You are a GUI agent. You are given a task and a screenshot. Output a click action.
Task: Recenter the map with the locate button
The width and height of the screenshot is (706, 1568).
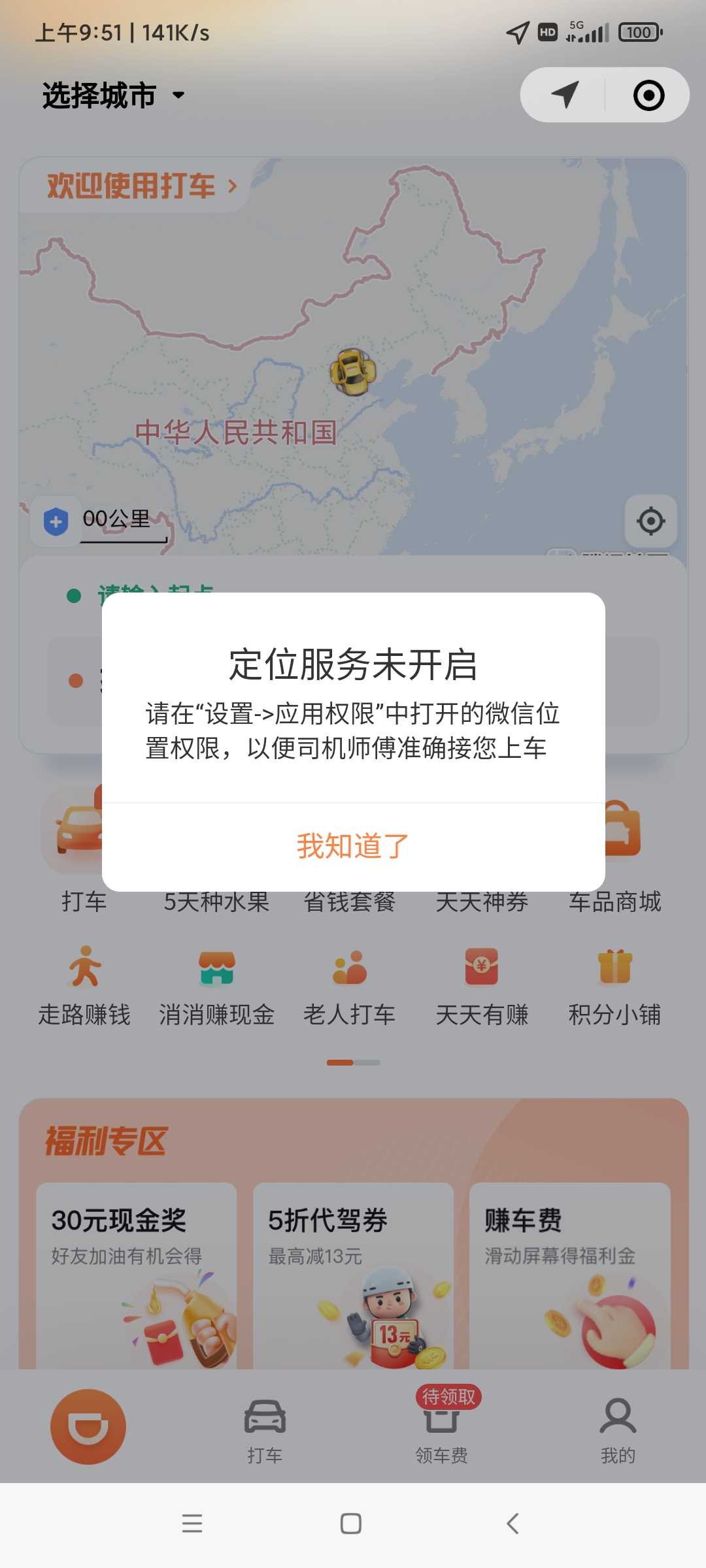tap(650, 521)
